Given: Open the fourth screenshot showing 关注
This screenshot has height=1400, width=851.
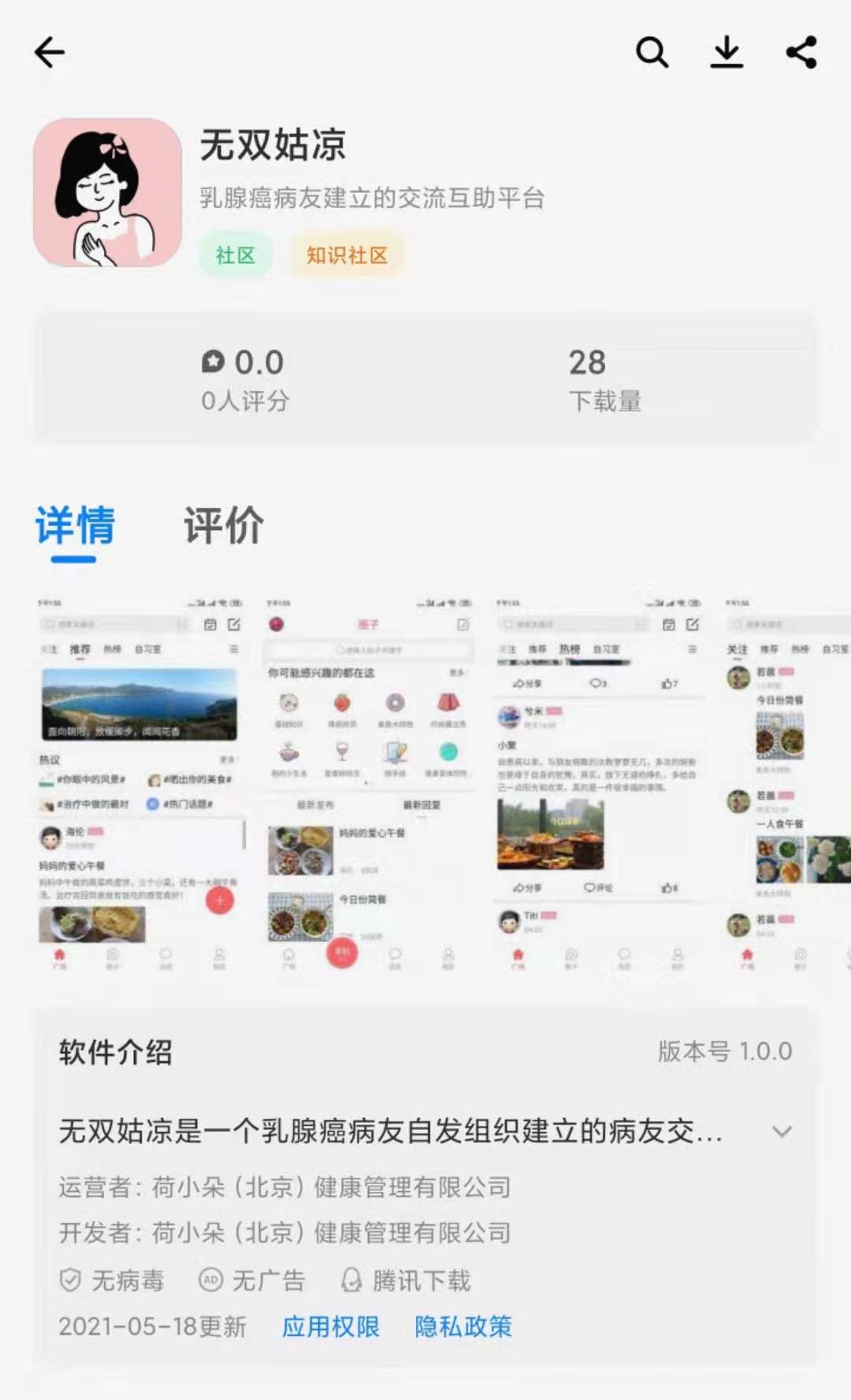Looking at the screenshot, I should coord(788,784).
